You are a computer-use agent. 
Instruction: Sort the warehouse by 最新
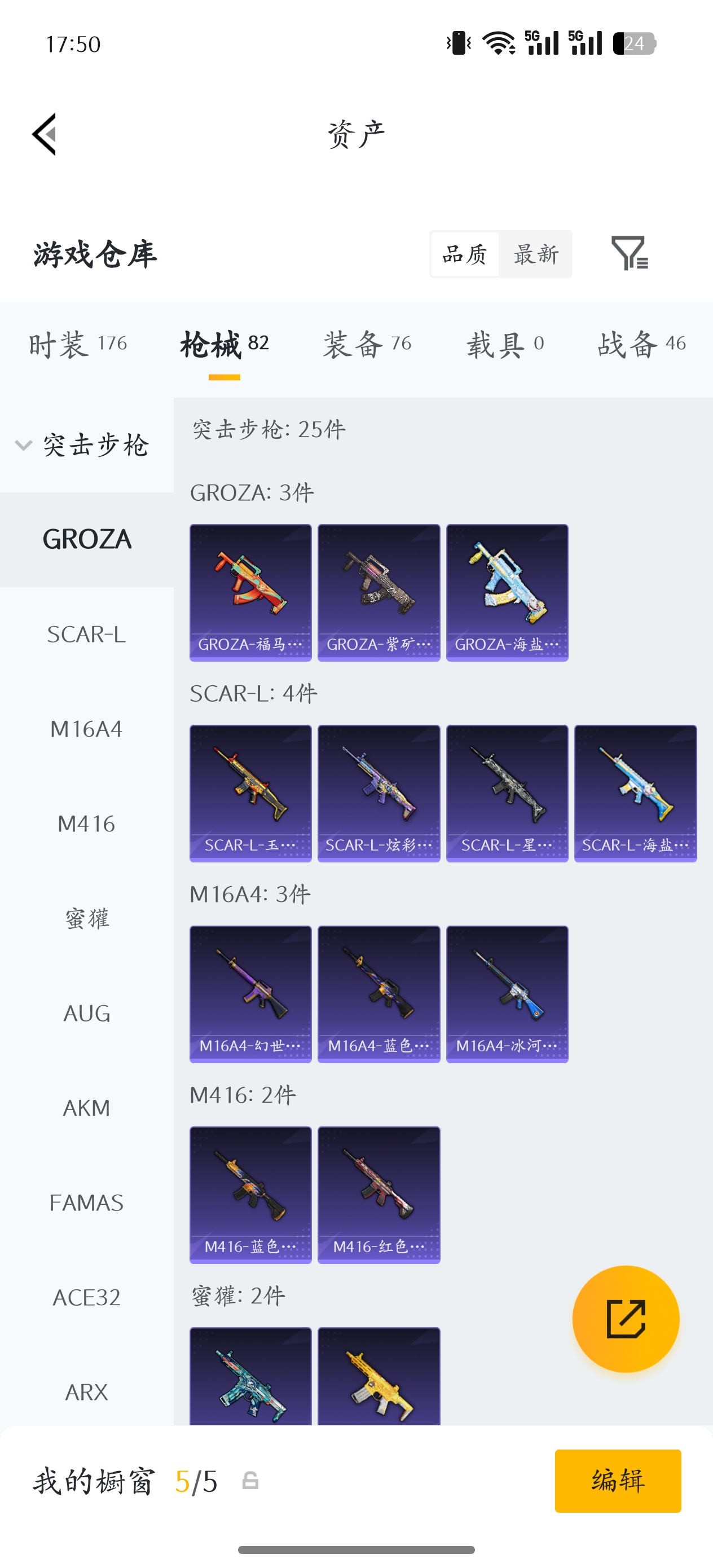point(536,254)
